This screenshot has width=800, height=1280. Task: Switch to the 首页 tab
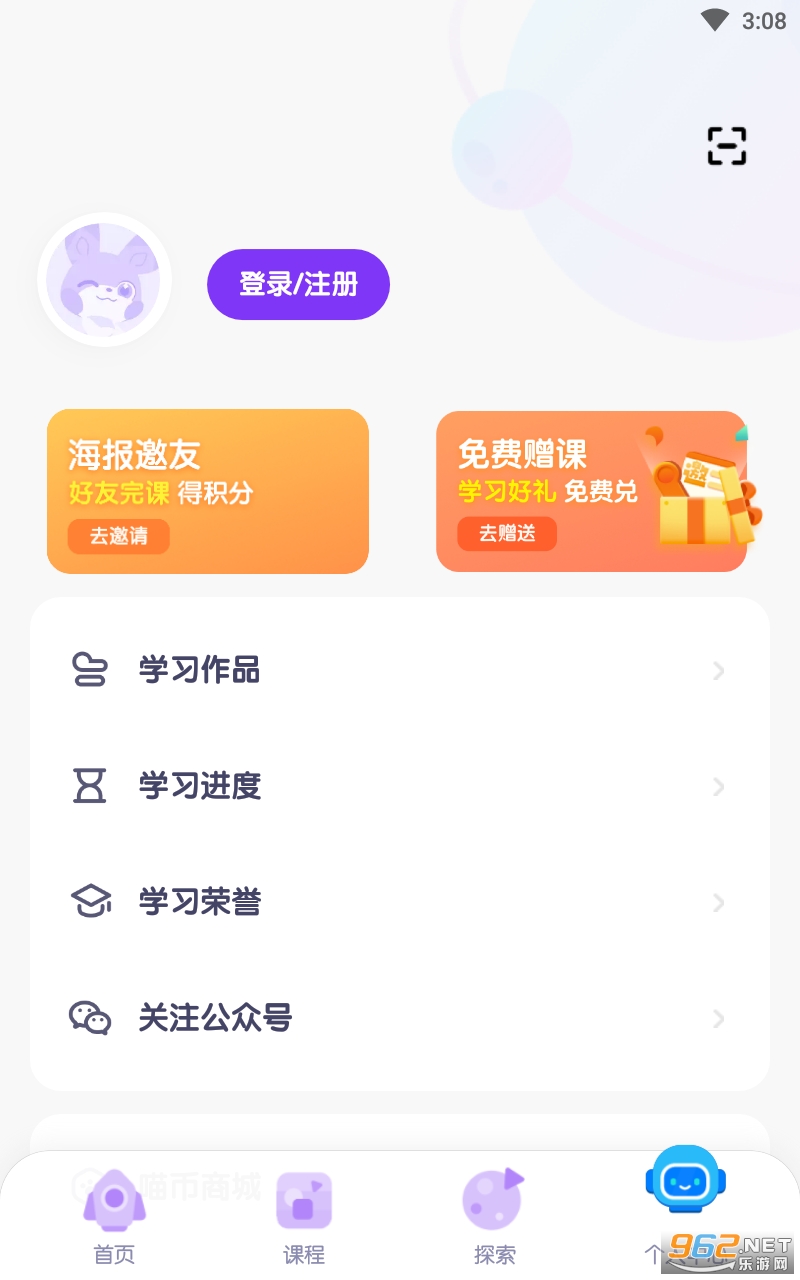114,1215
